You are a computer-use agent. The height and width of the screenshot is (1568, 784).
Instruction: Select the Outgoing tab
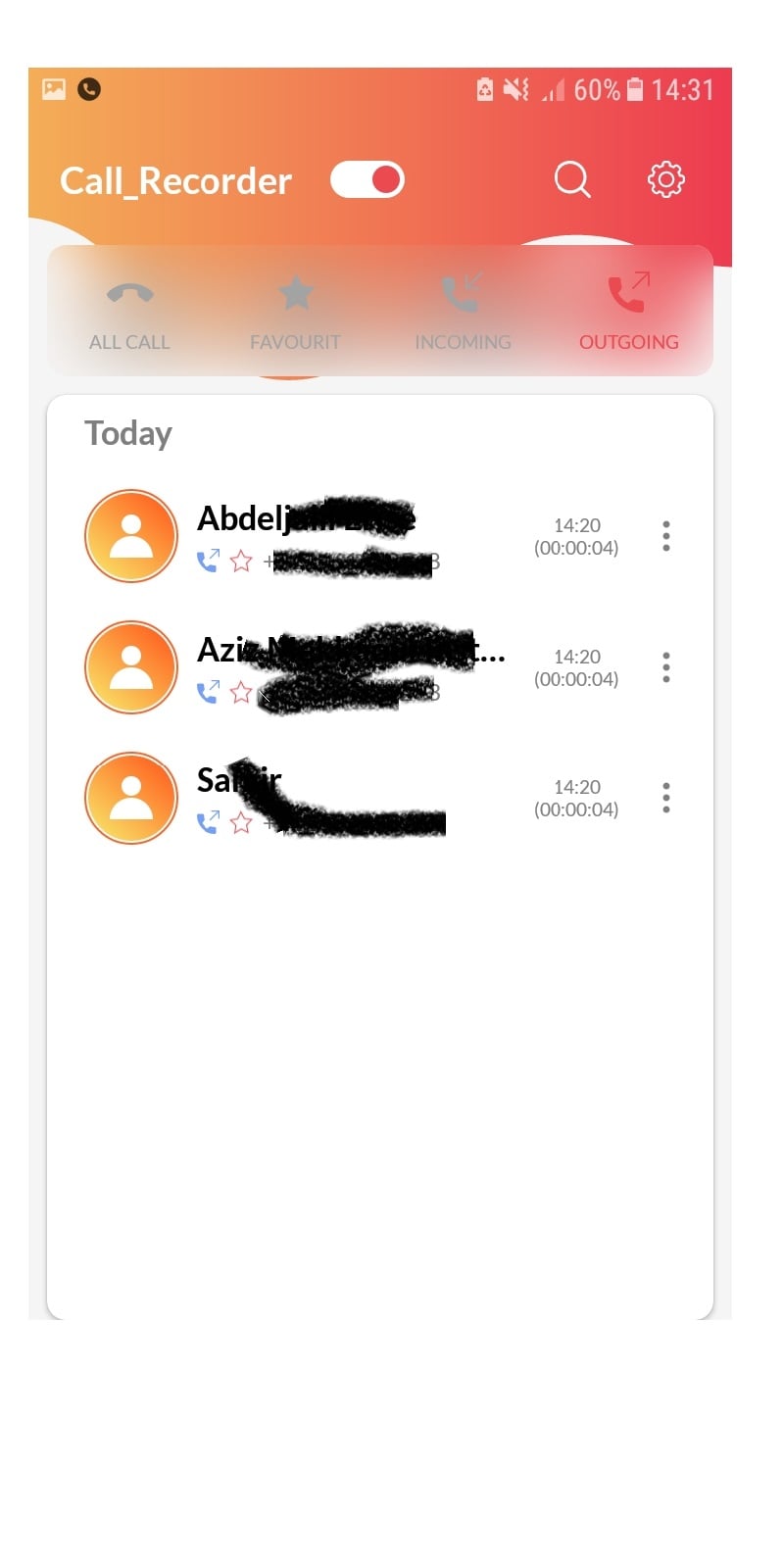629,314
